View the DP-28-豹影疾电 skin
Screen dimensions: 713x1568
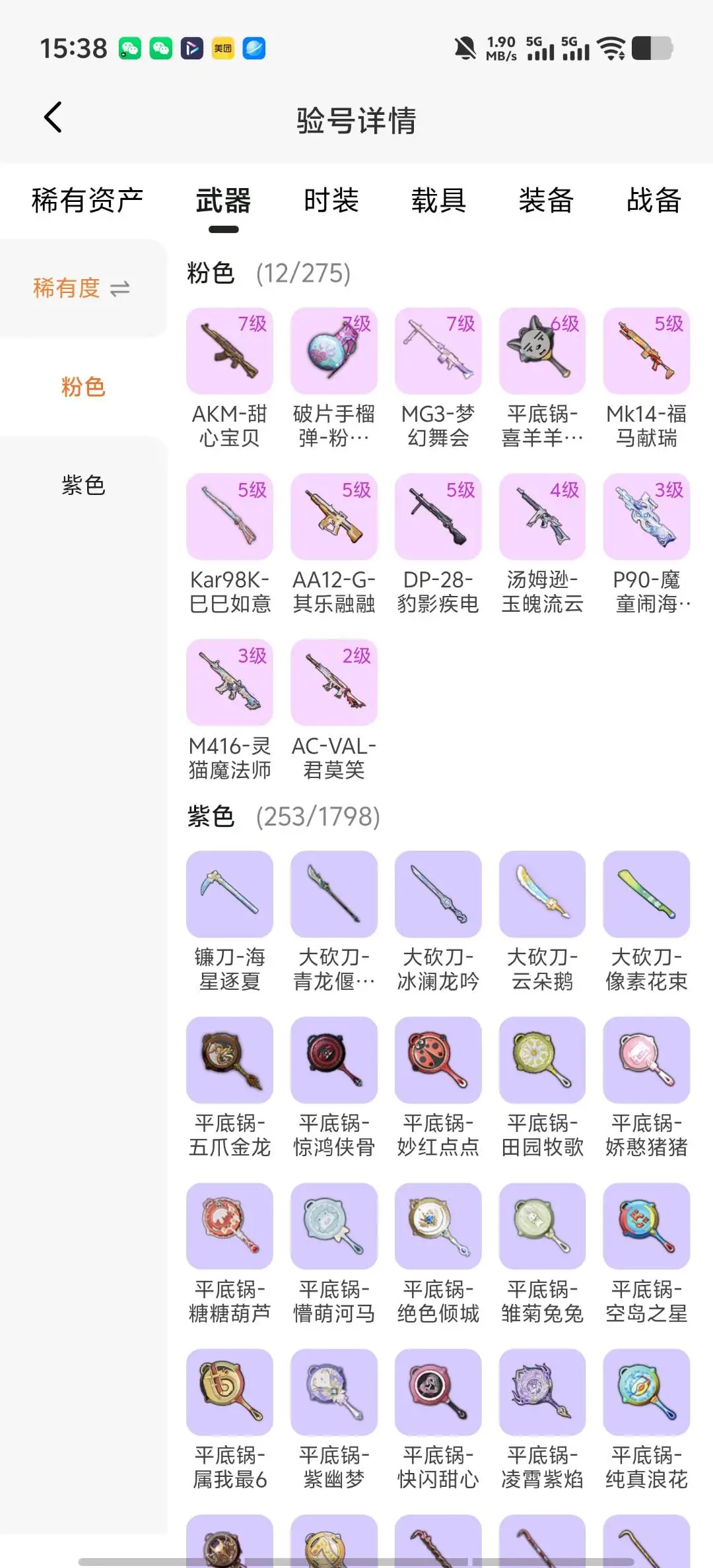[438, 544]
